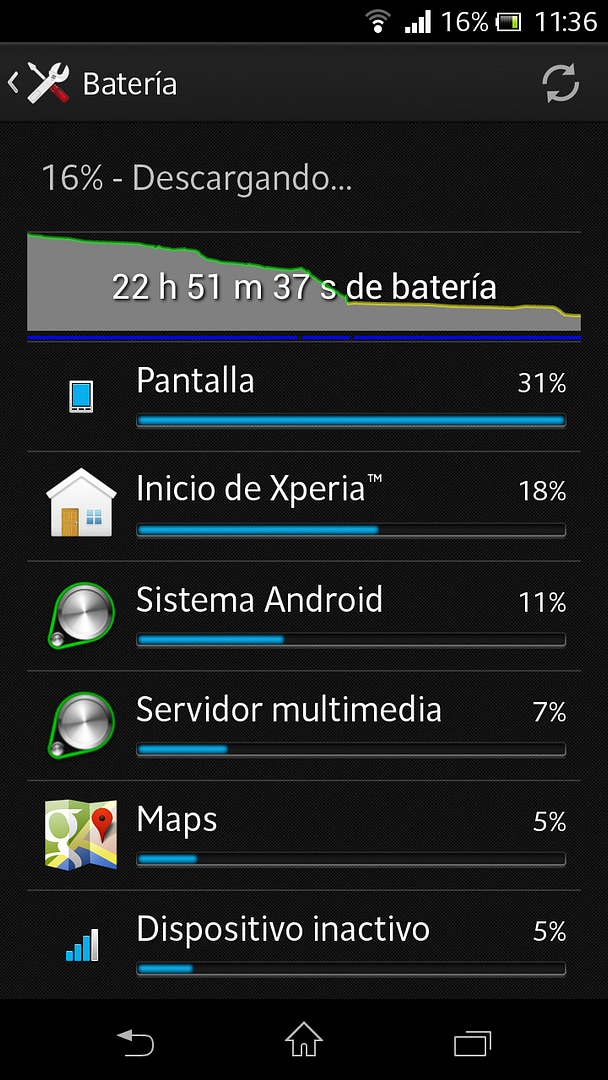Open Maps battery usage details
The width and height of the screenshot is (608, 1080).
(x=304, y=836)
